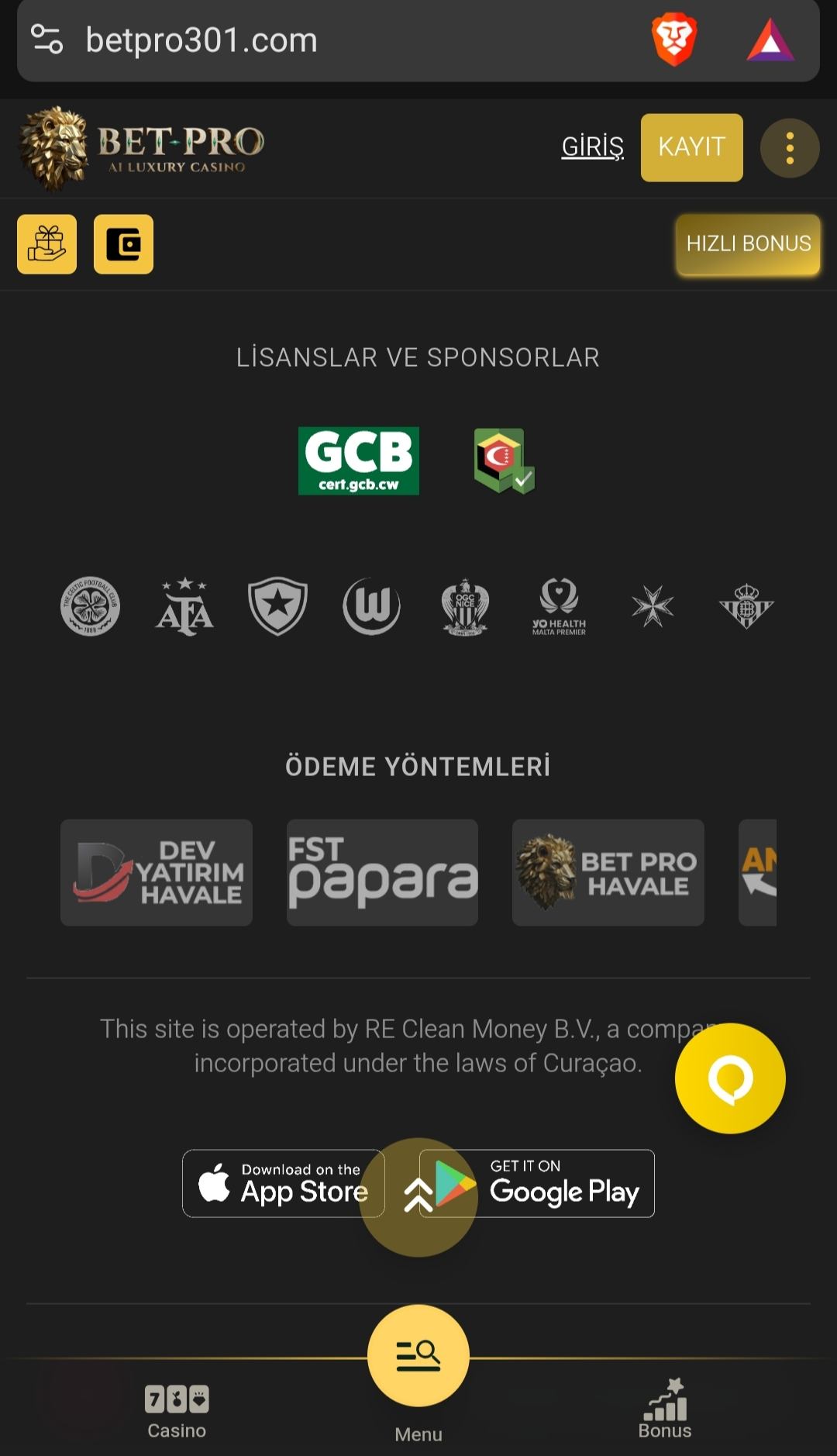Switch to the Casino tab
This screenshot has height=1456, width=837.
click(177, 1411)
